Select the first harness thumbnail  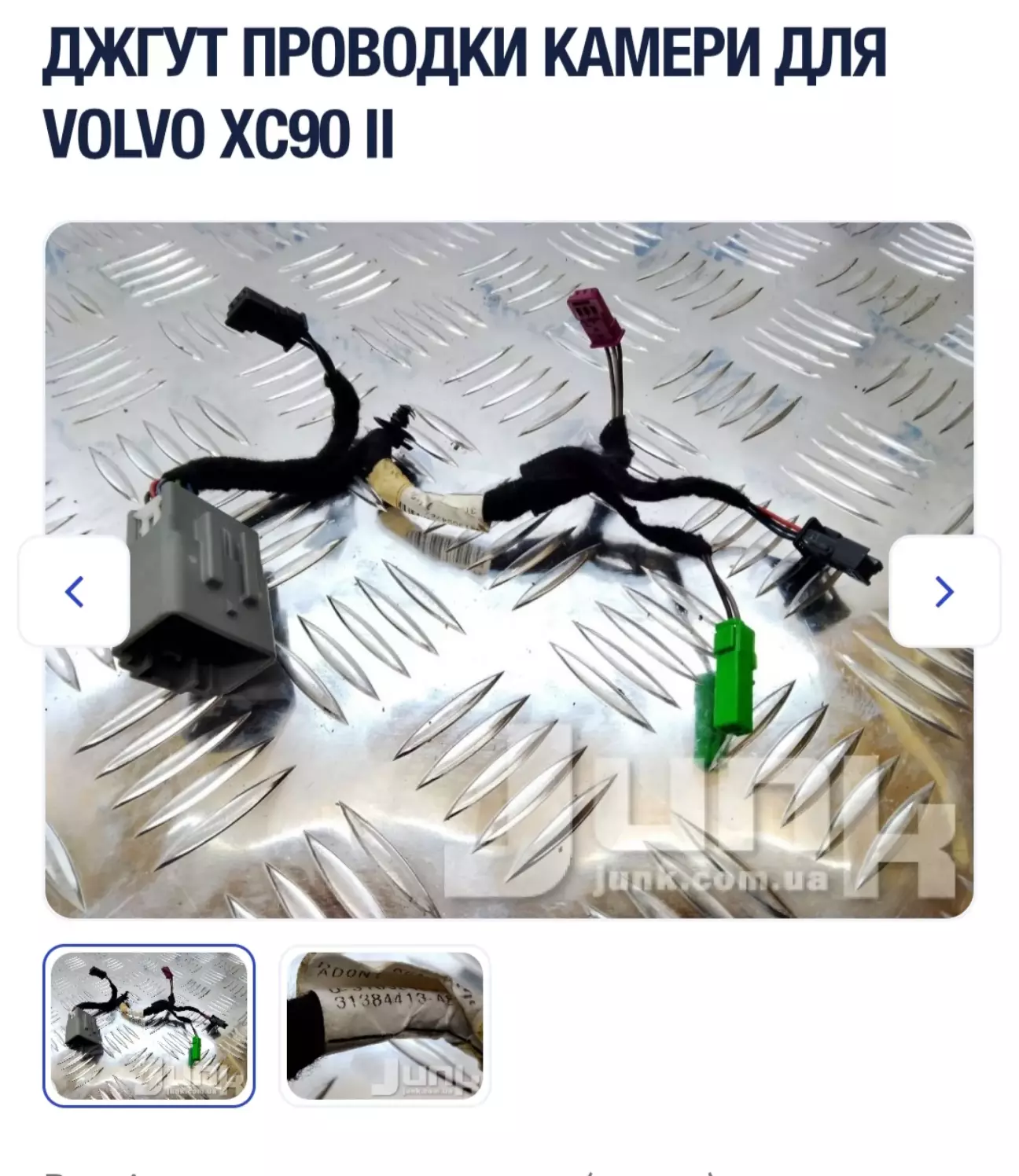click(149, 1025)
